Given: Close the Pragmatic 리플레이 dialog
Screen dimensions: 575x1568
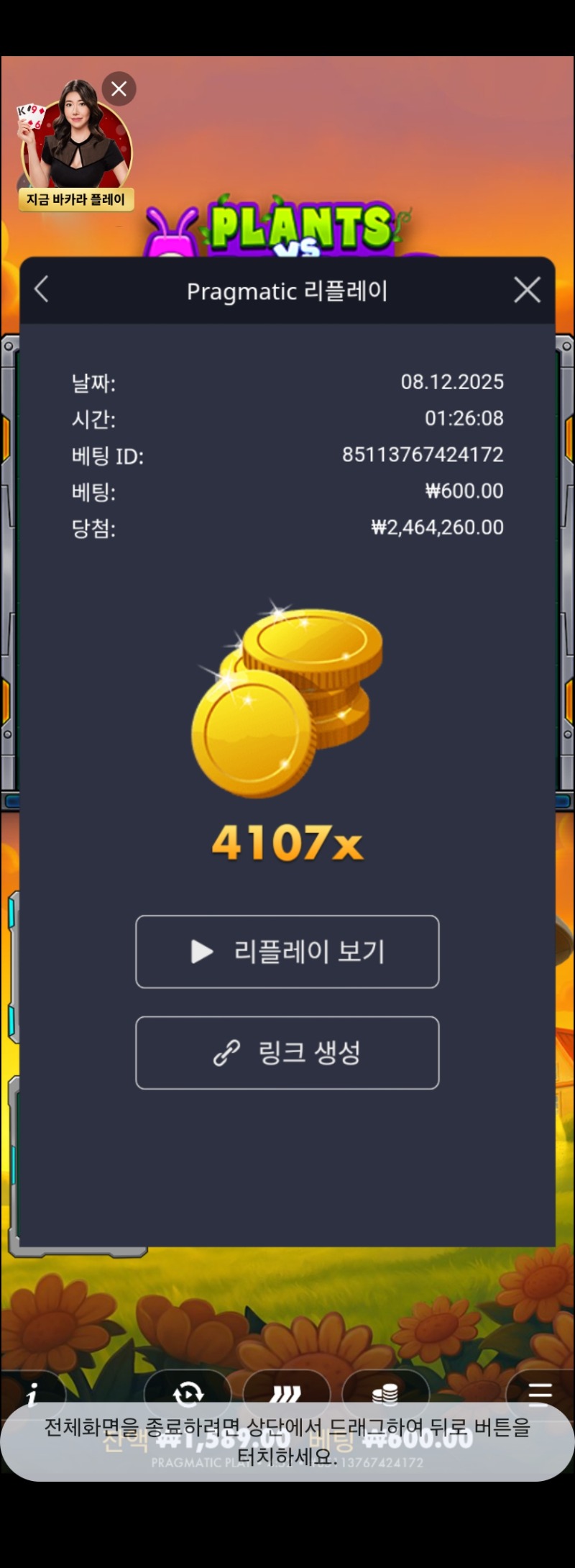Looking at the screenshot, I should pos(527,290).
